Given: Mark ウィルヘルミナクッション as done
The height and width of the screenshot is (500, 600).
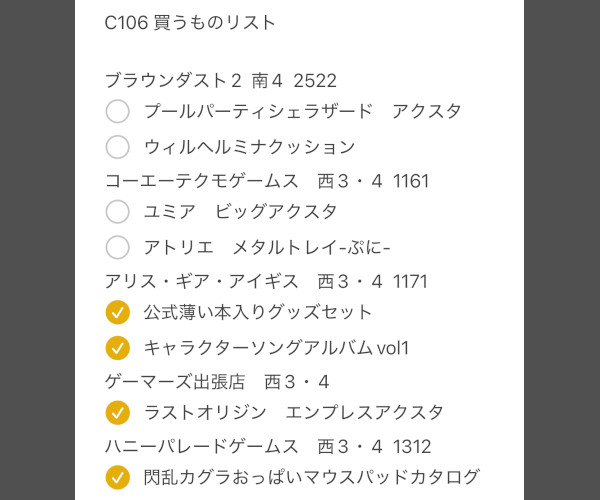Looking at the screenshot, I should pos(118,147).
